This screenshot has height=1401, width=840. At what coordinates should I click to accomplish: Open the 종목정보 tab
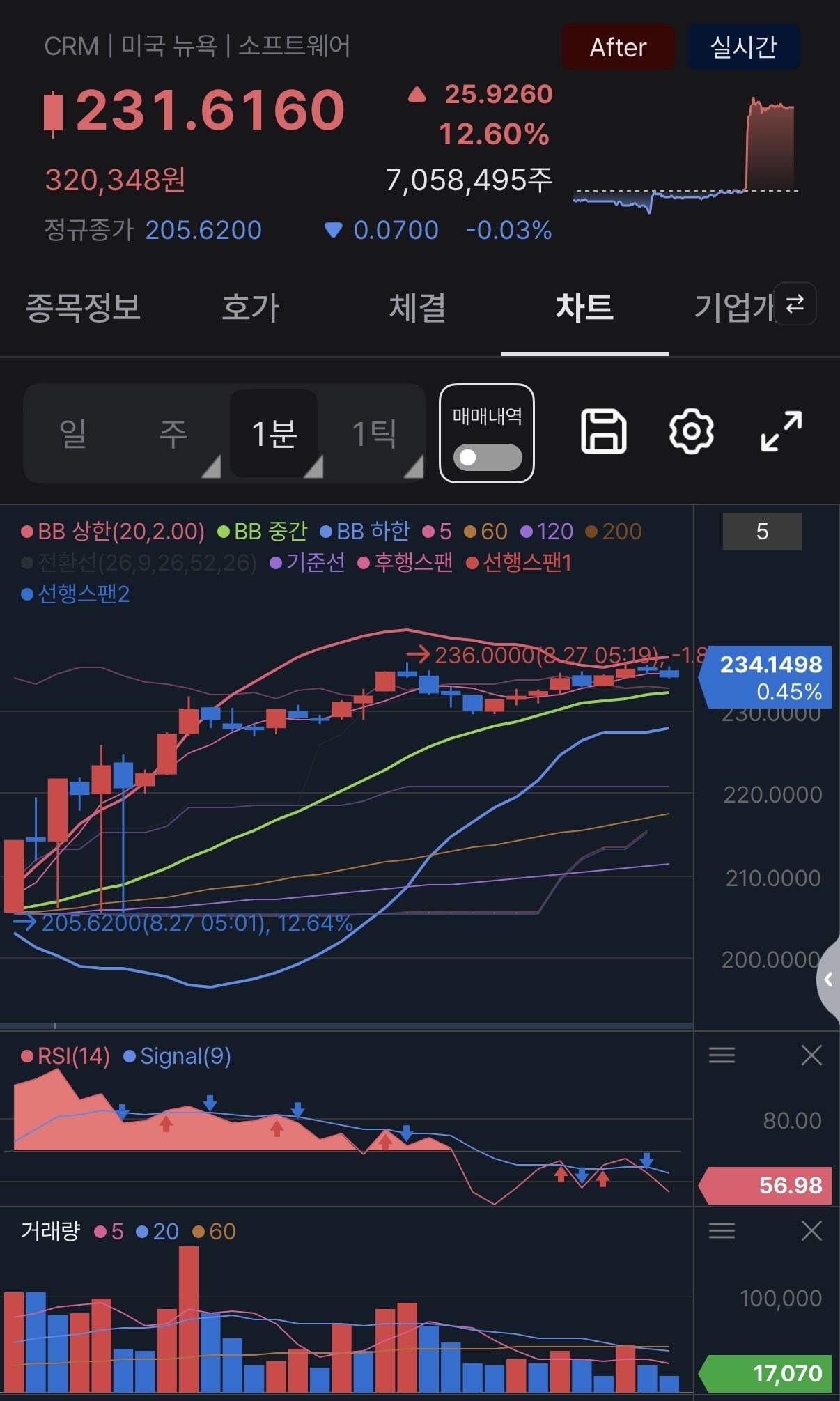[83, 307]
